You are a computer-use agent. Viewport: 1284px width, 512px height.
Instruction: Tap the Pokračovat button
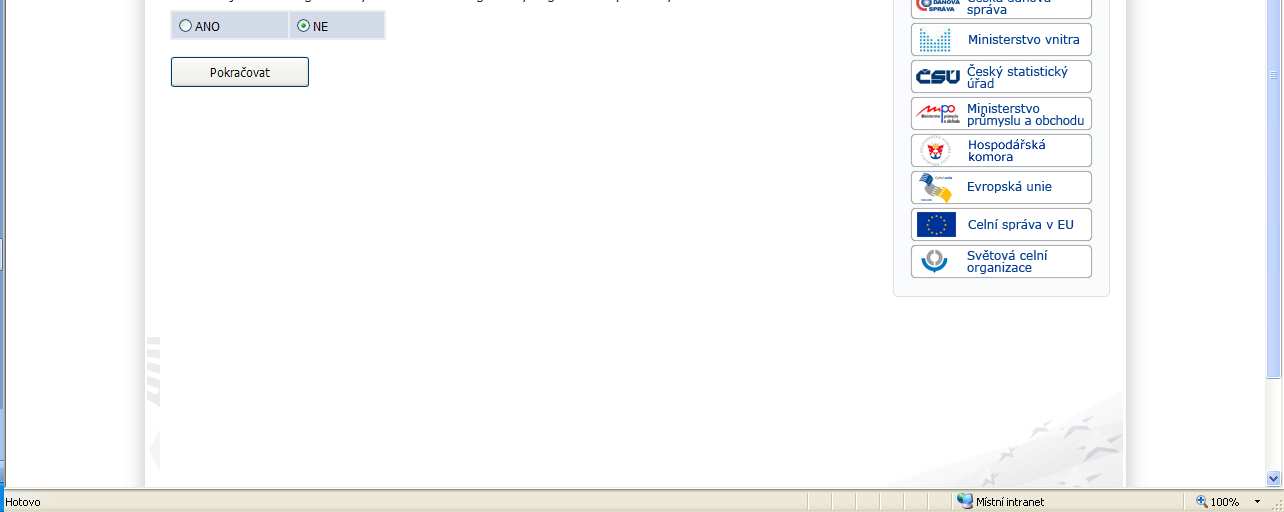(240, 72)
